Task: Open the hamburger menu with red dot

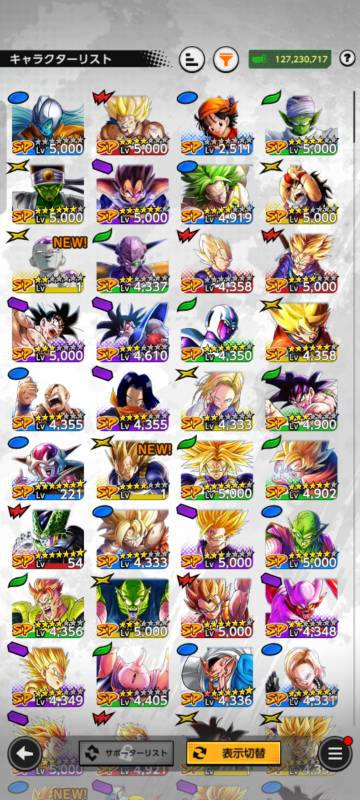Action: pyautogui.click(x=335, y=754)
